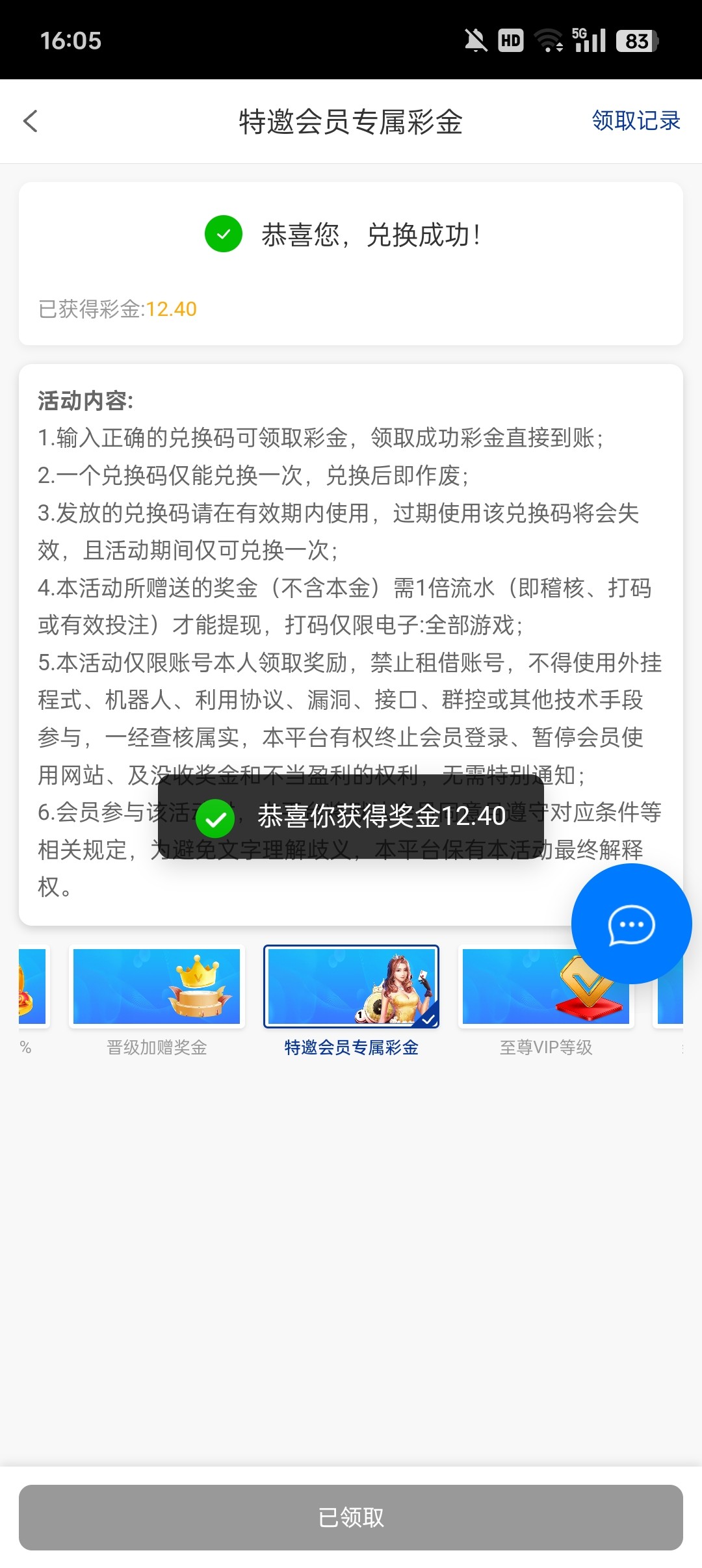
Task: Open the blue chat support bubble
Action: 631,924
